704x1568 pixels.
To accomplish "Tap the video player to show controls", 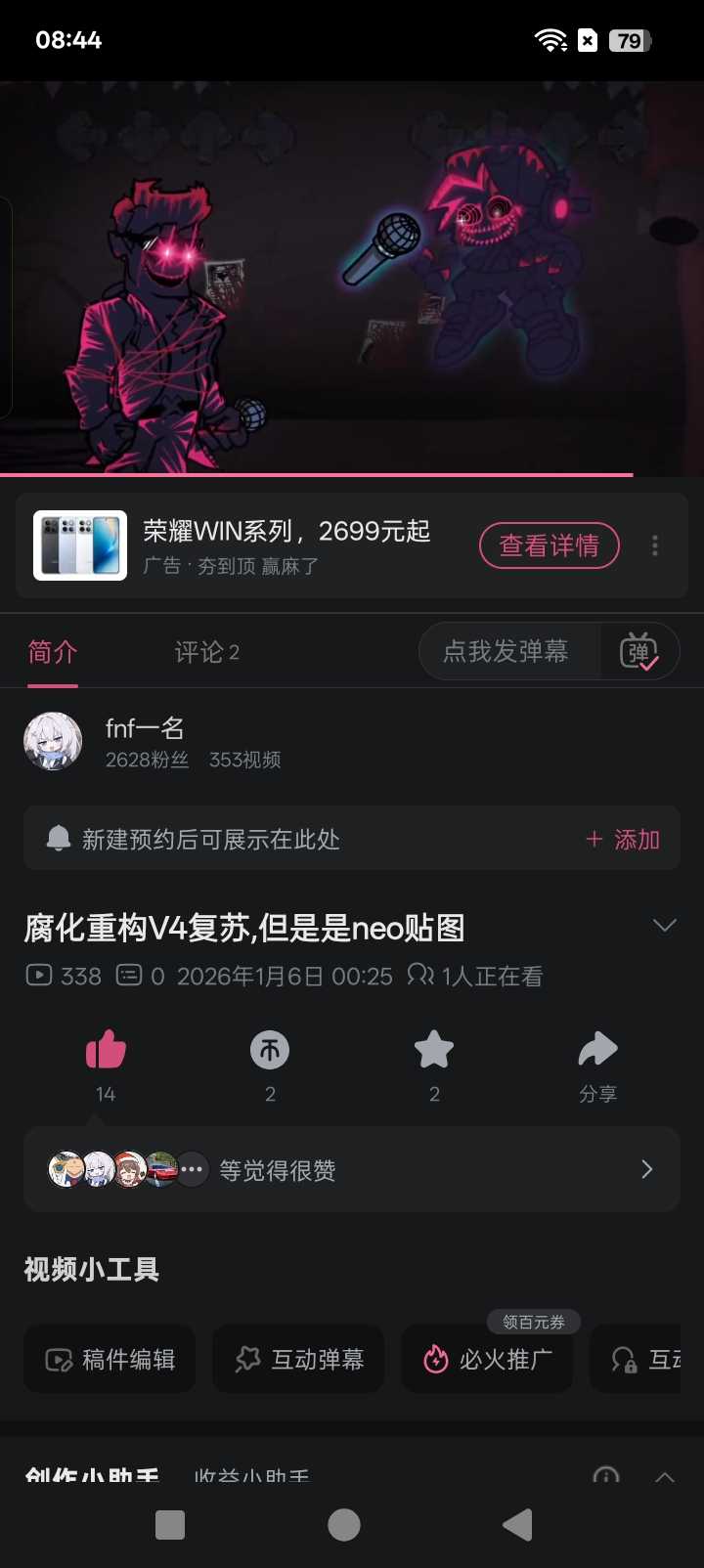I will click(352, 279).
